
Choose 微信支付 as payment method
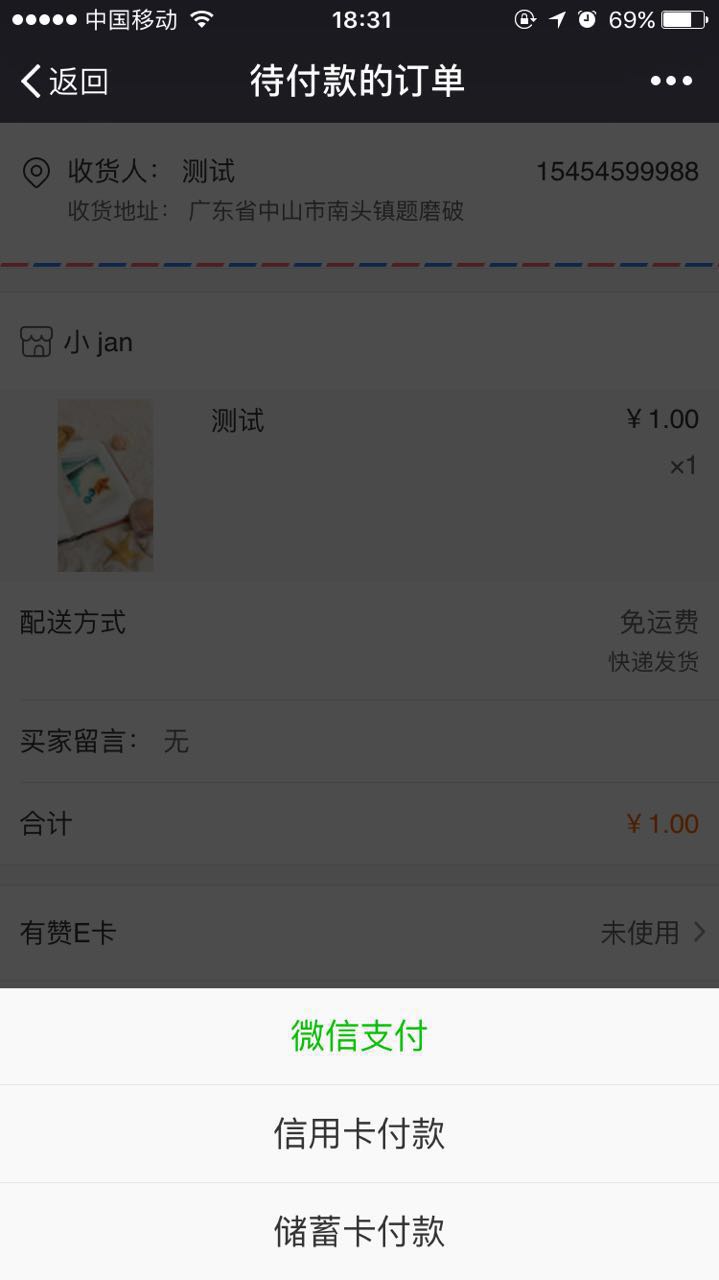[x=359, y=1036]
